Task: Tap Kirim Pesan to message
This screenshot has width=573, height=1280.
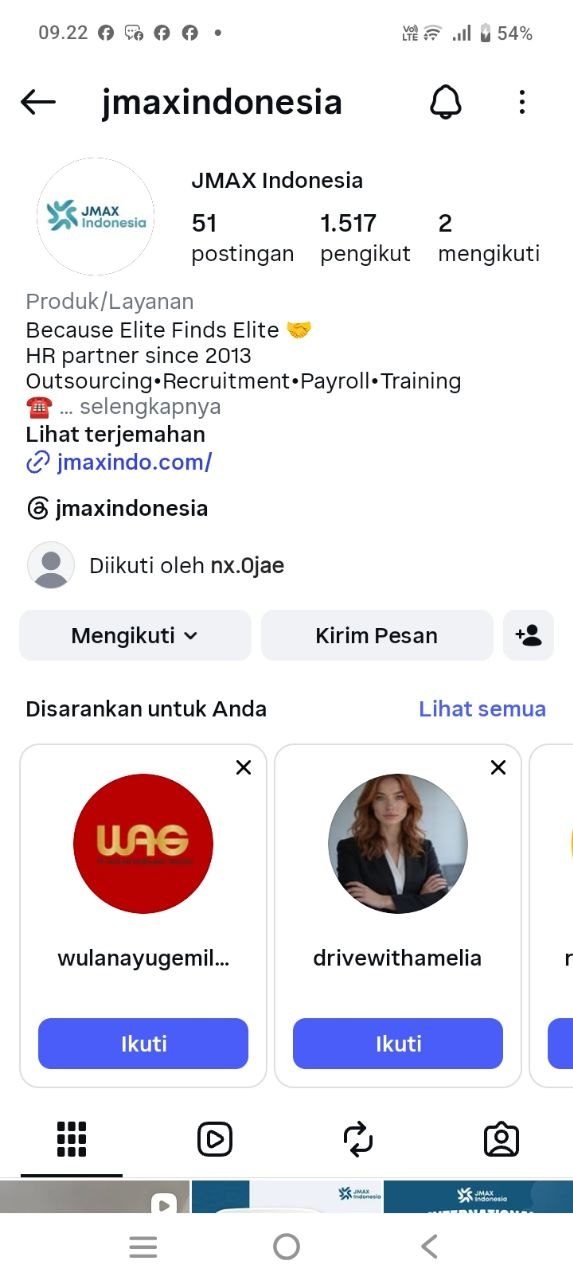Action: pyautogui.click(x=377, y=636)
